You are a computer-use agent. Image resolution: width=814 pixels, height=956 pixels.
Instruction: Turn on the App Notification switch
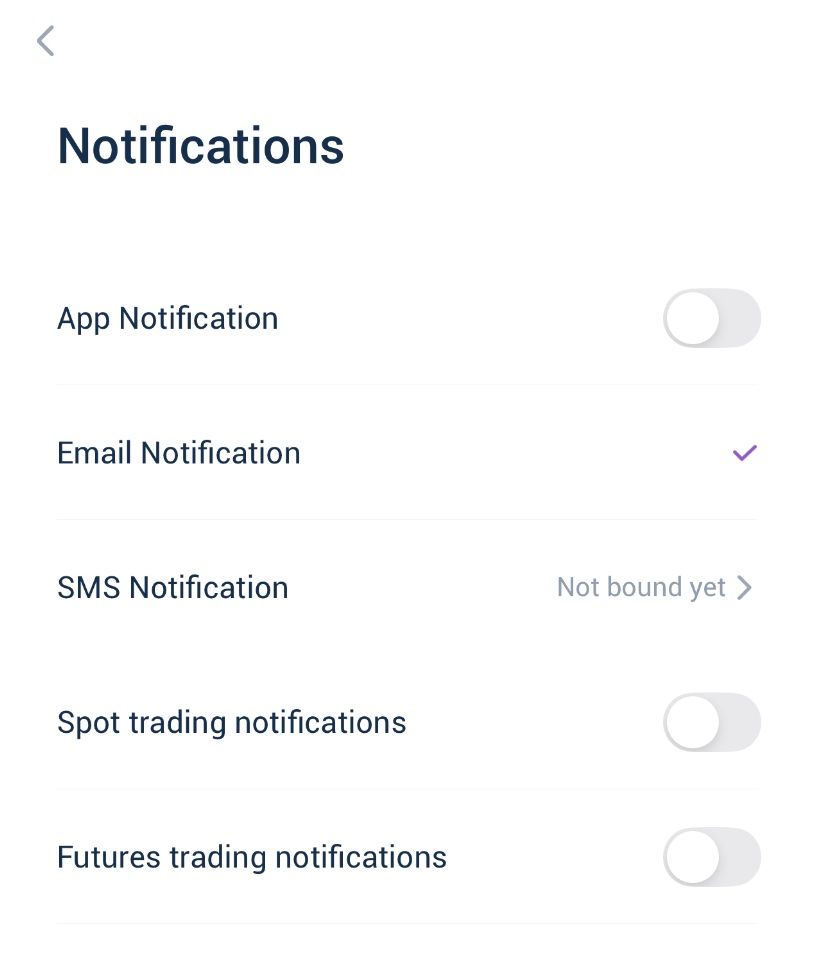711,318
